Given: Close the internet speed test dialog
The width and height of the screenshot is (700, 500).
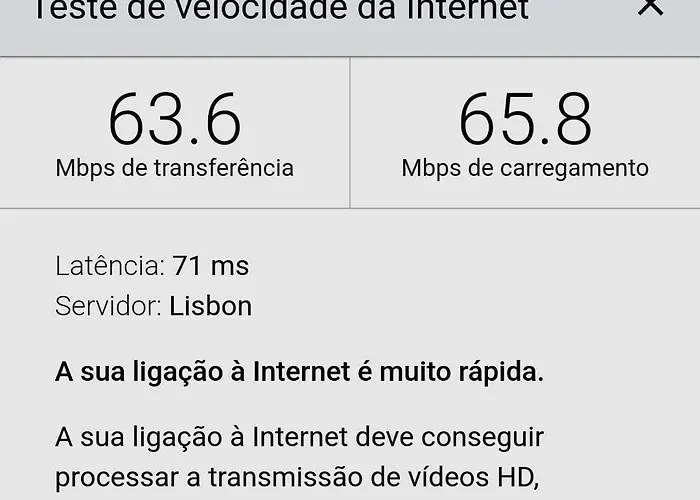Looking at the screenshot, I should [651, 6].
